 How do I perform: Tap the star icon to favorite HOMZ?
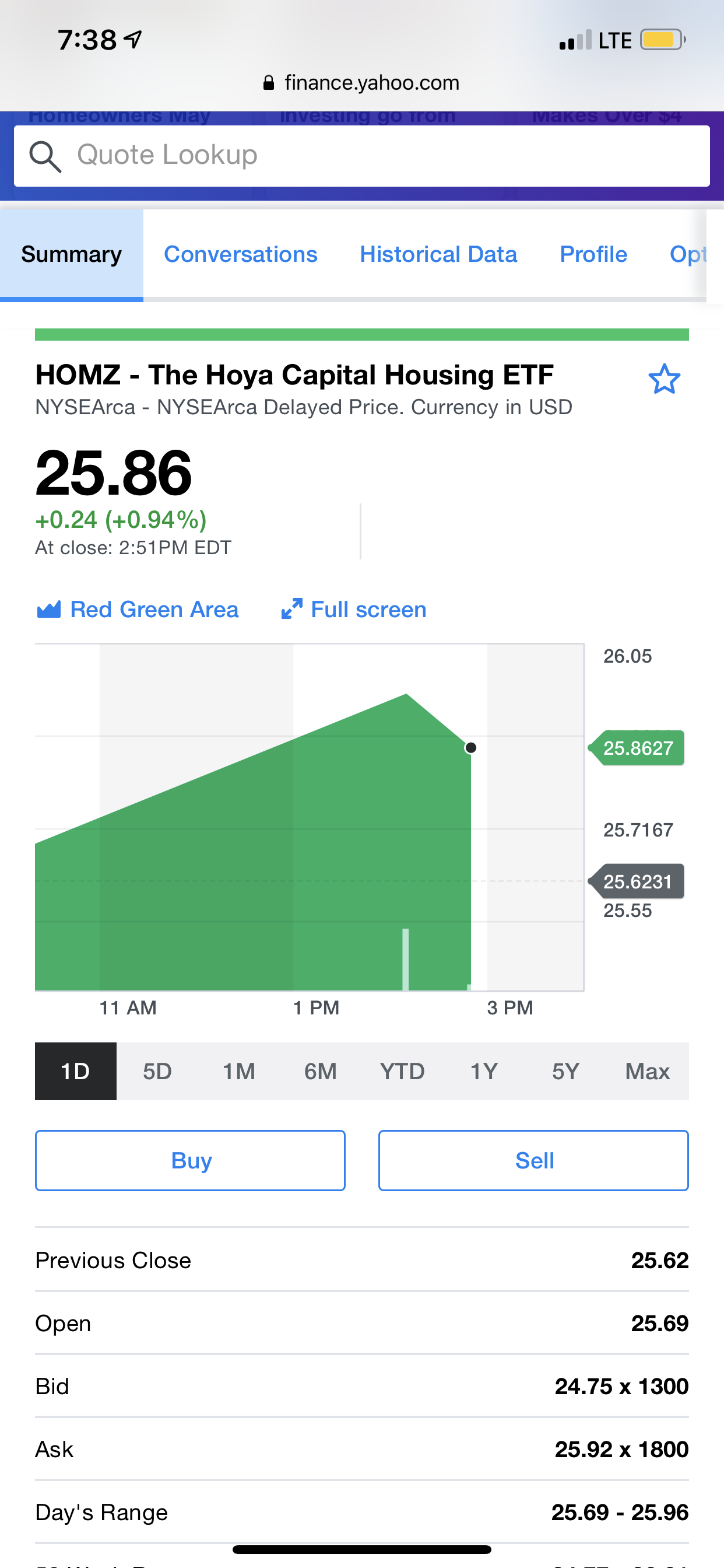point(665,379)
